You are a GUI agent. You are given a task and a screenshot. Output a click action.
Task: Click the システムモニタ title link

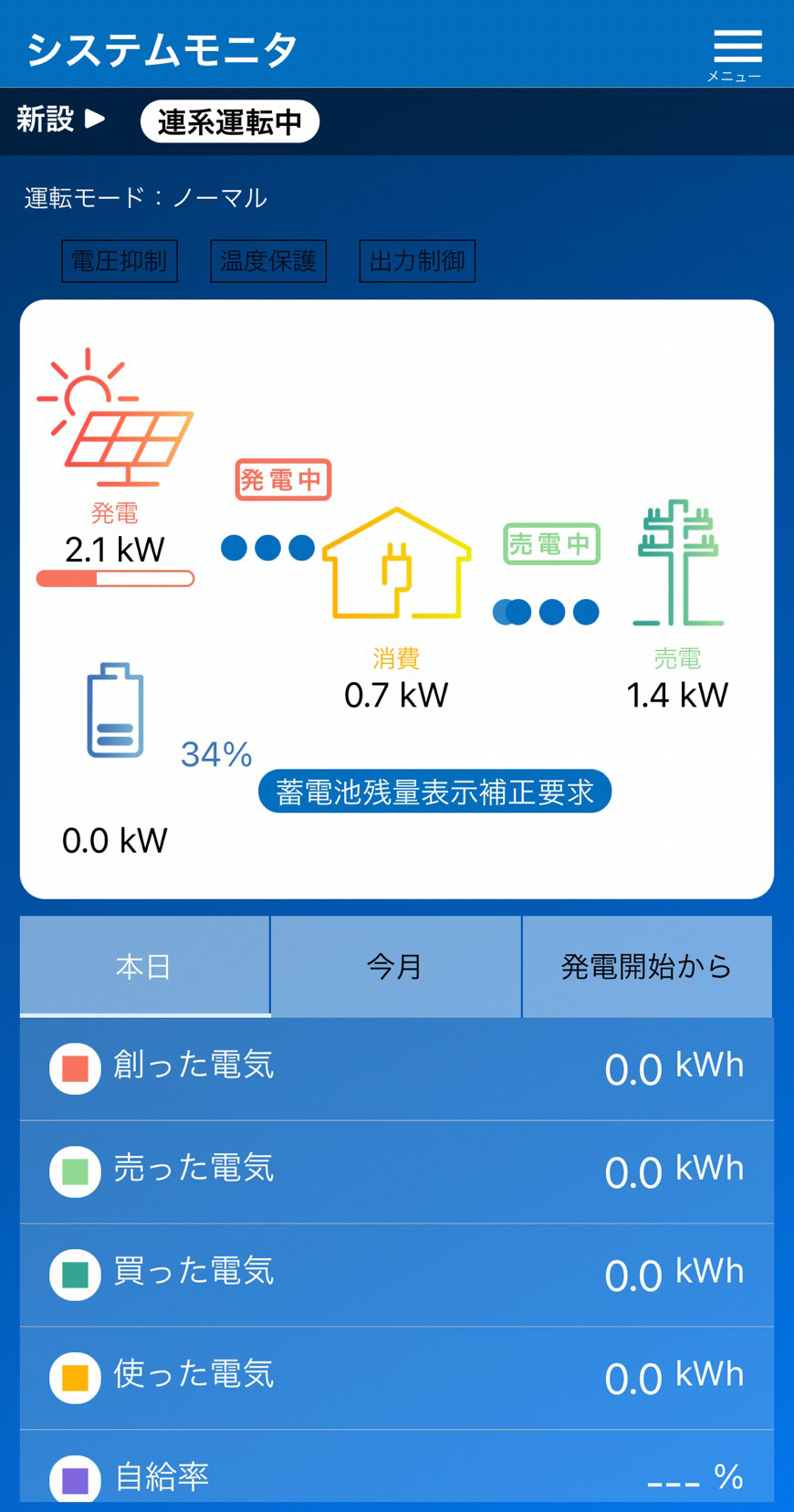coord(161,50)
